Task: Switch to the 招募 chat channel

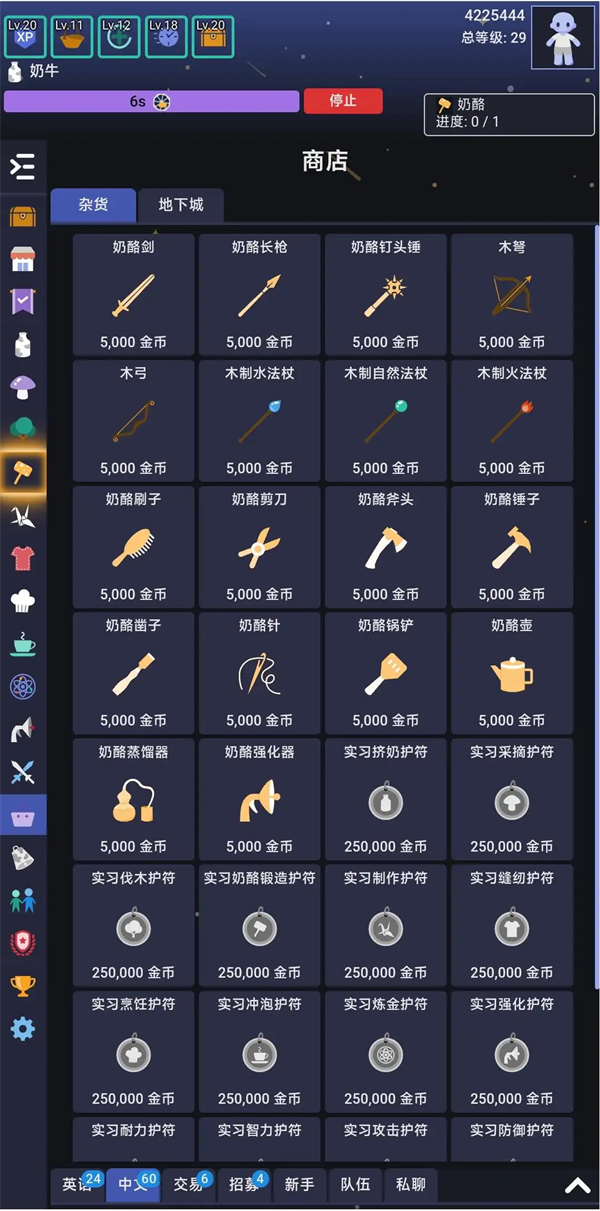Action: click(242, 1185)
